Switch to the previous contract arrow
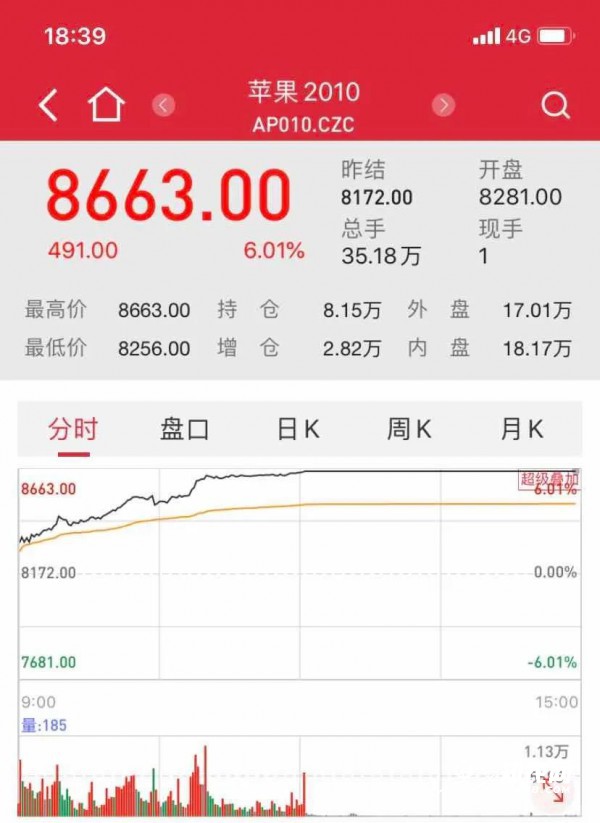The height and width of the screenshot is (823, 600). coord(165,105)
